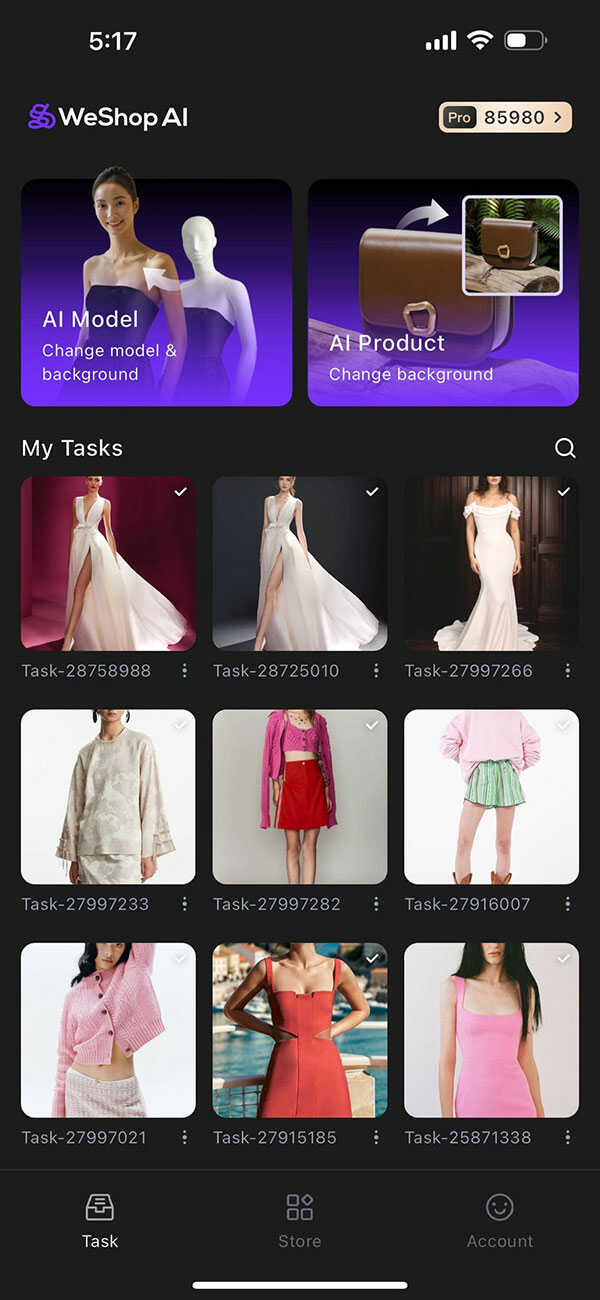Open the AI Model card
This screenshot has height=1300, width=600.
pos(156,292)
